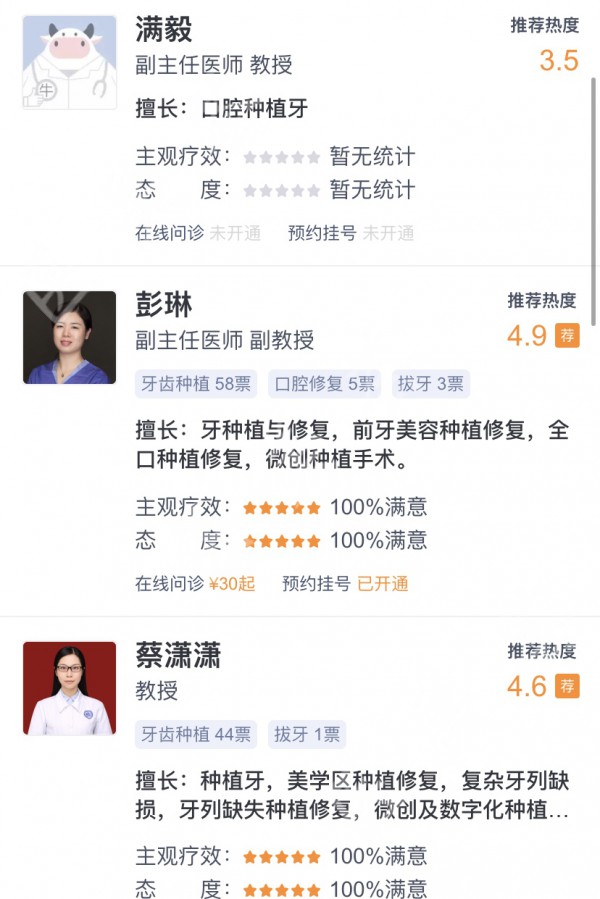Image resolution: width=600 pixels, height=899 pixels.
Task: Select the 牙齿种植 44票 tag
Action: pyautogui.click(x=196, y=734)
